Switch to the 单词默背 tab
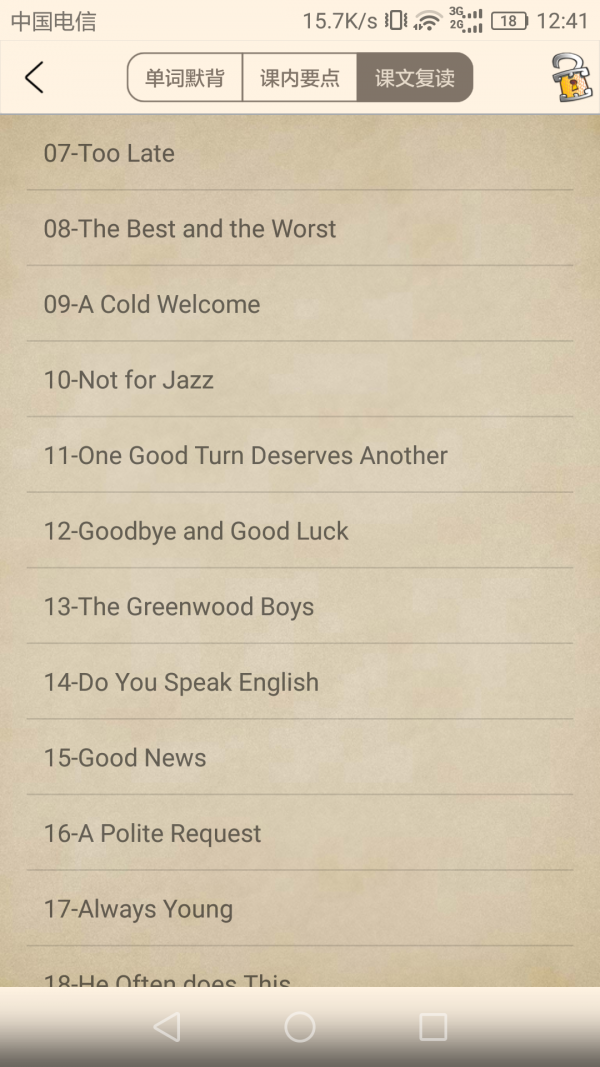The height and width of the screenshot is (1067, 600). pyautogui.click(x=185, y=78)
